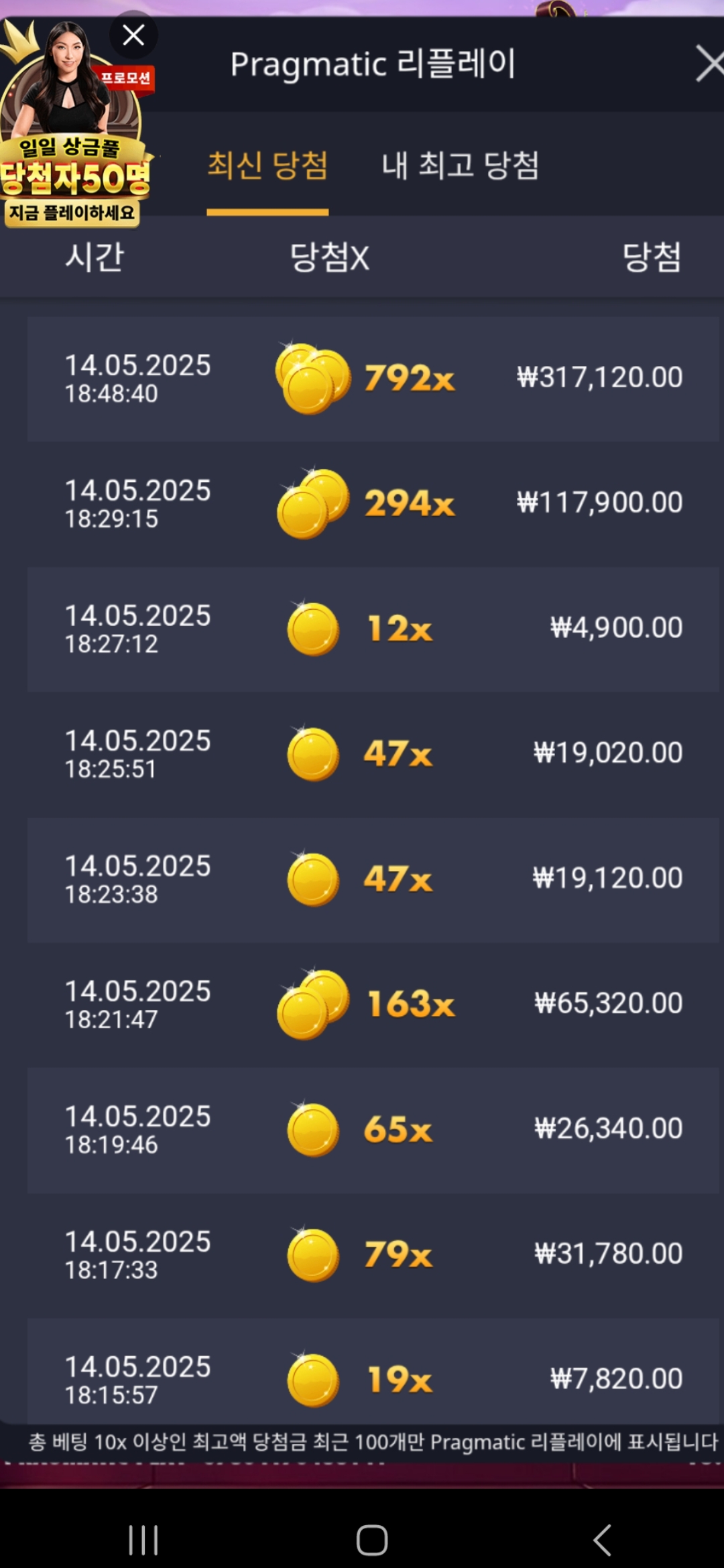Screen dimensions: 724x1568
Task: Close the Pragmatic 리플레이 panel
Action: point(709,64)
